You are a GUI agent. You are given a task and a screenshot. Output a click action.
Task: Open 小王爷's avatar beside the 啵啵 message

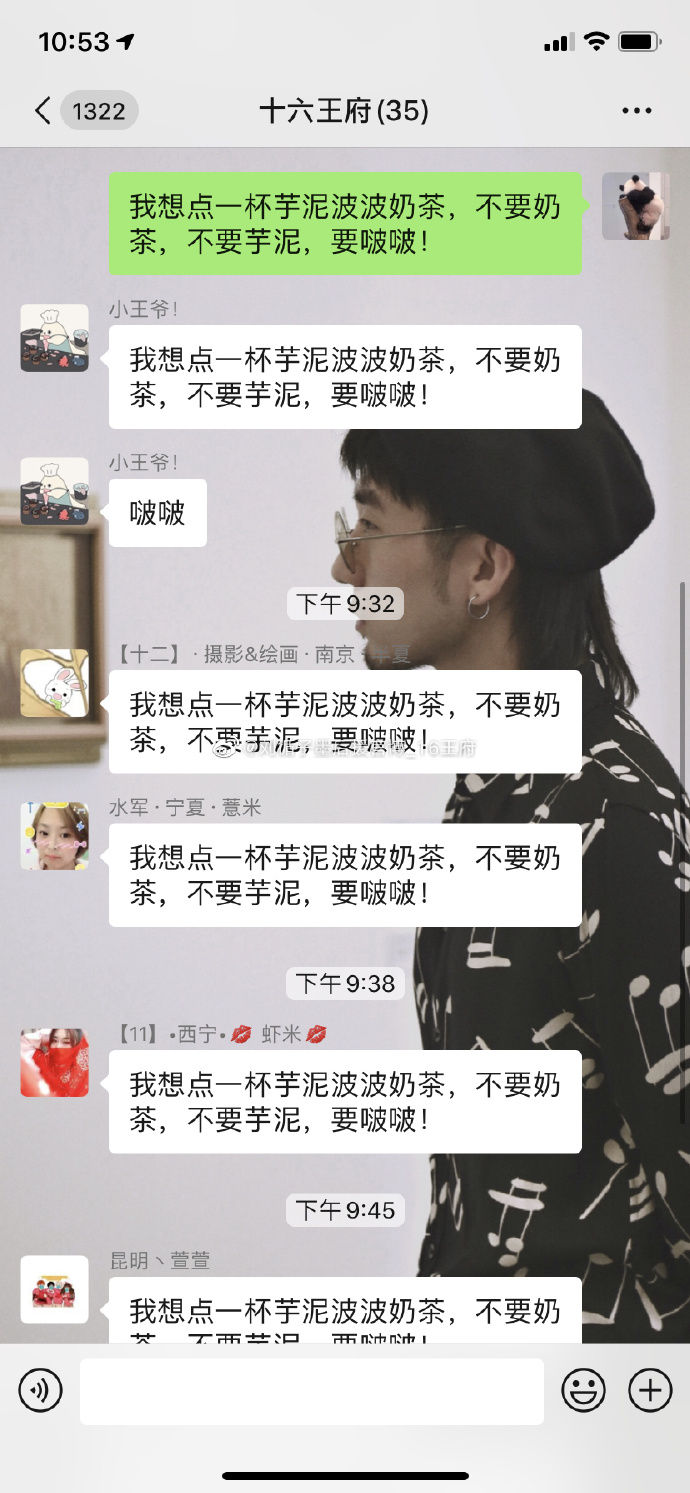pos(55,492)
